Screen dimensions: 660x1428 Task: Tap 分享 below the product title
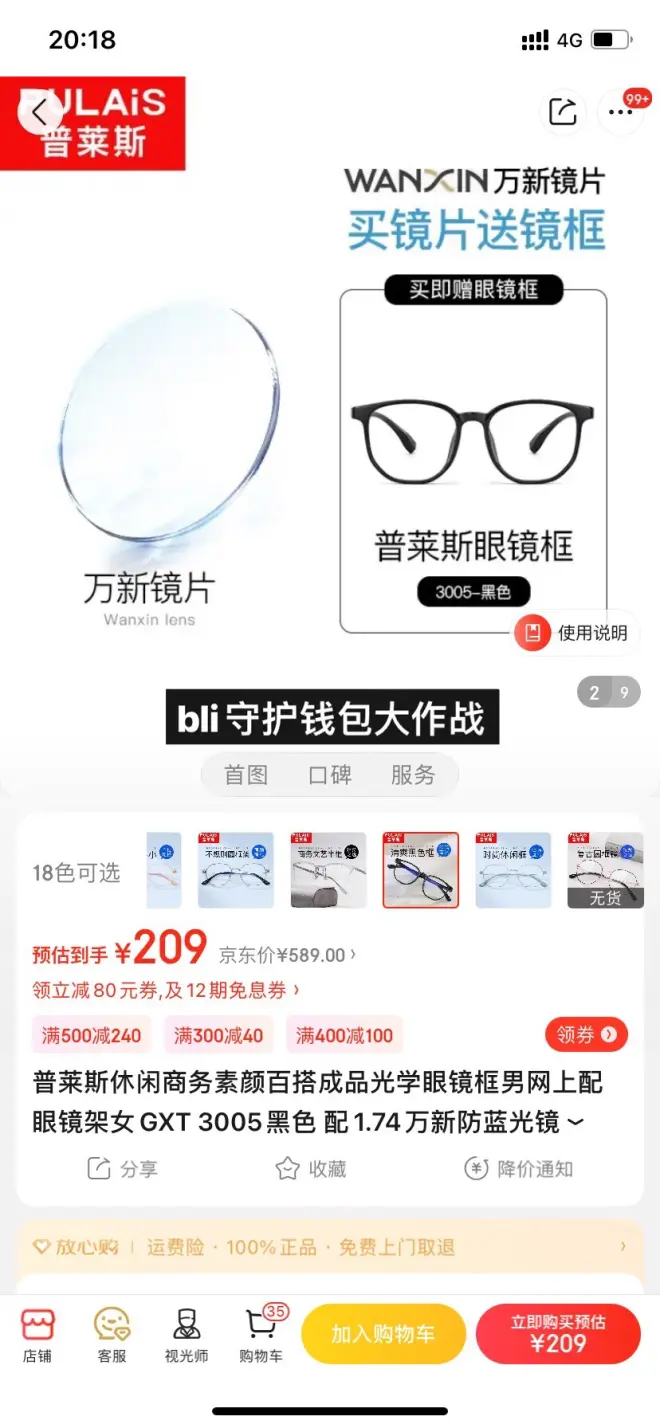[x=122, y=1168]
